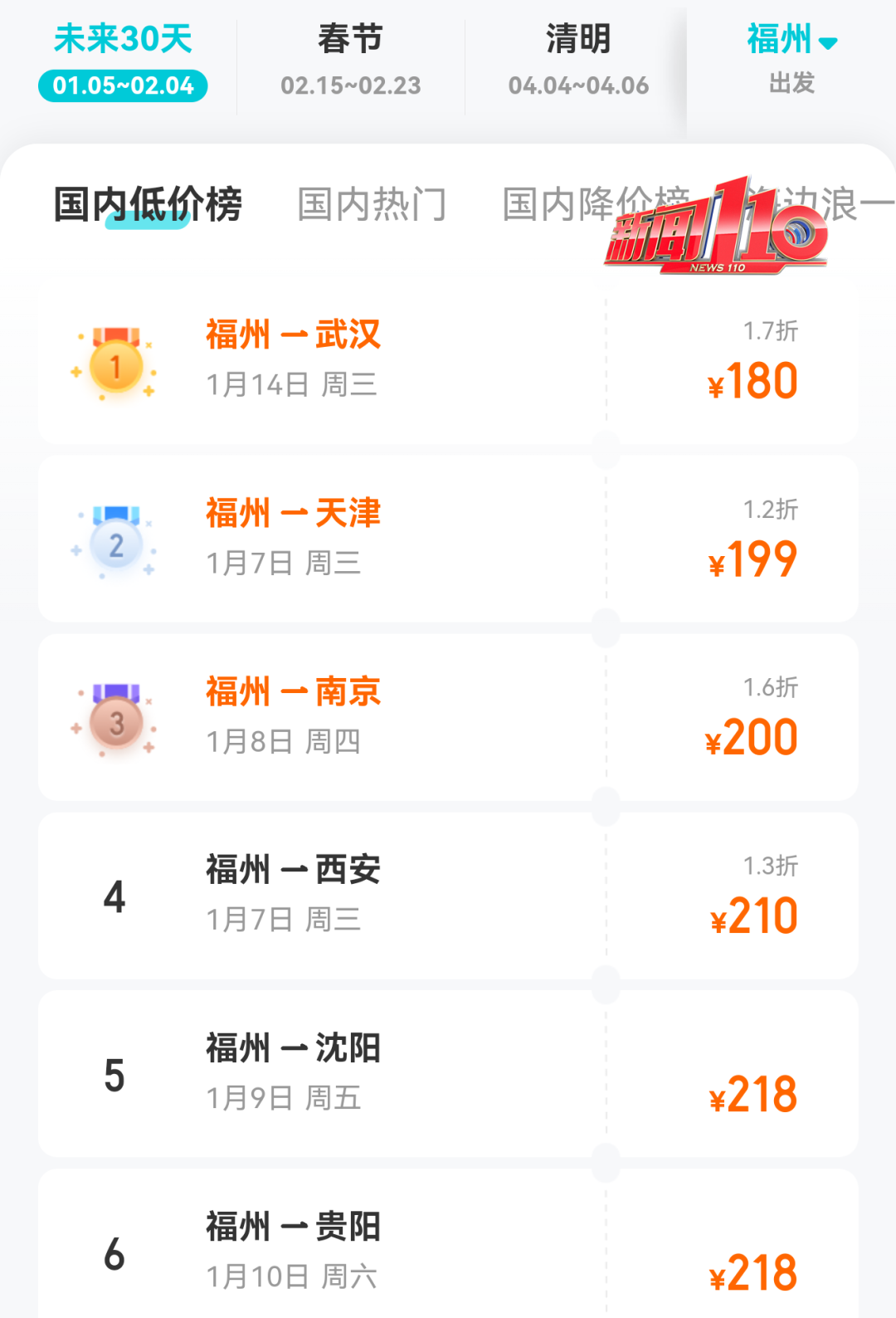Open the 福州 to 武汉 ¥180 flight
The image size is (896, 1318).
tap(448, 360)
